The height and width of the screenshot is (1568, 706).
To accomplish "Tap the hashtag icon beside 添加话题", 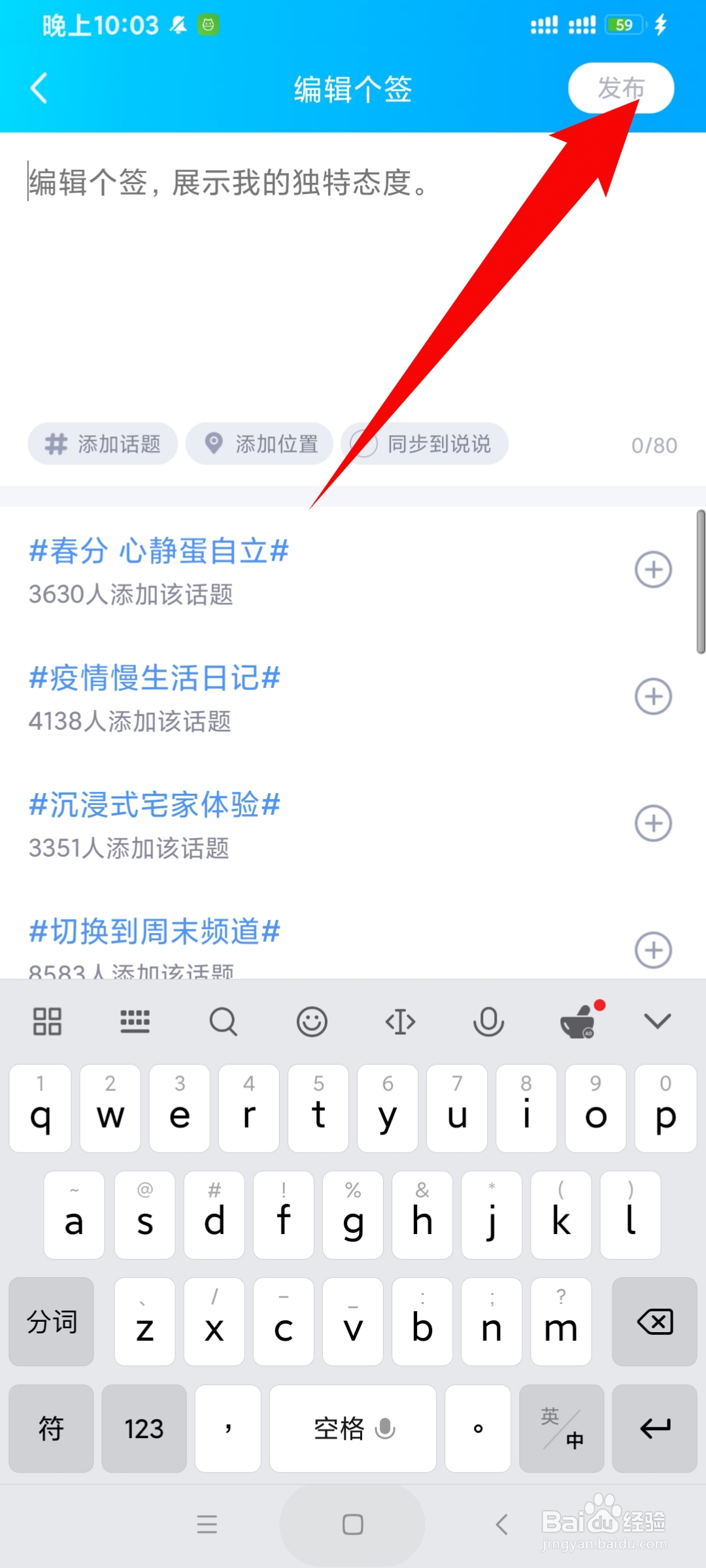I will point(55,444).
